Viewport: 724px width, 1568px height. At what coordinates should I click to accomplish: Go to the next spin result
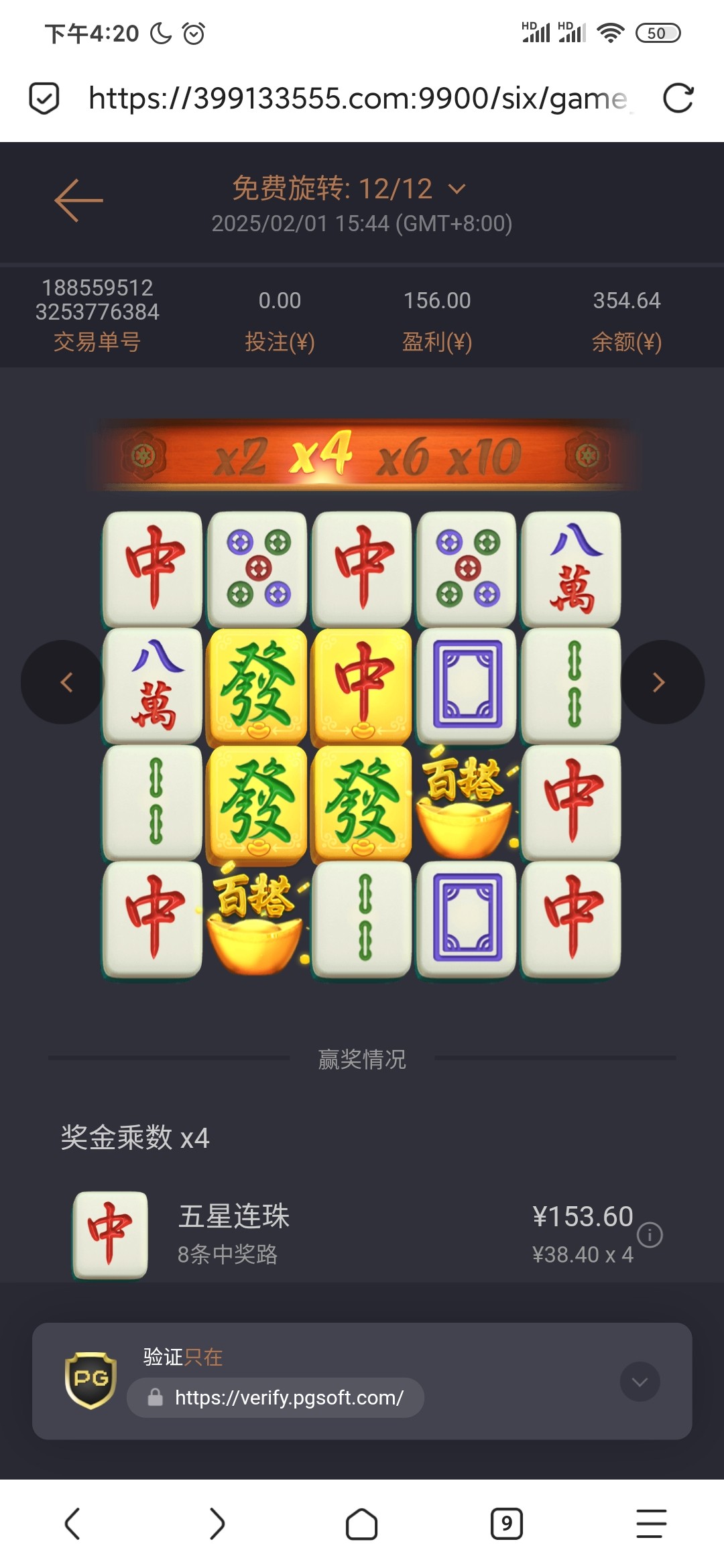[x=660, y=682]
